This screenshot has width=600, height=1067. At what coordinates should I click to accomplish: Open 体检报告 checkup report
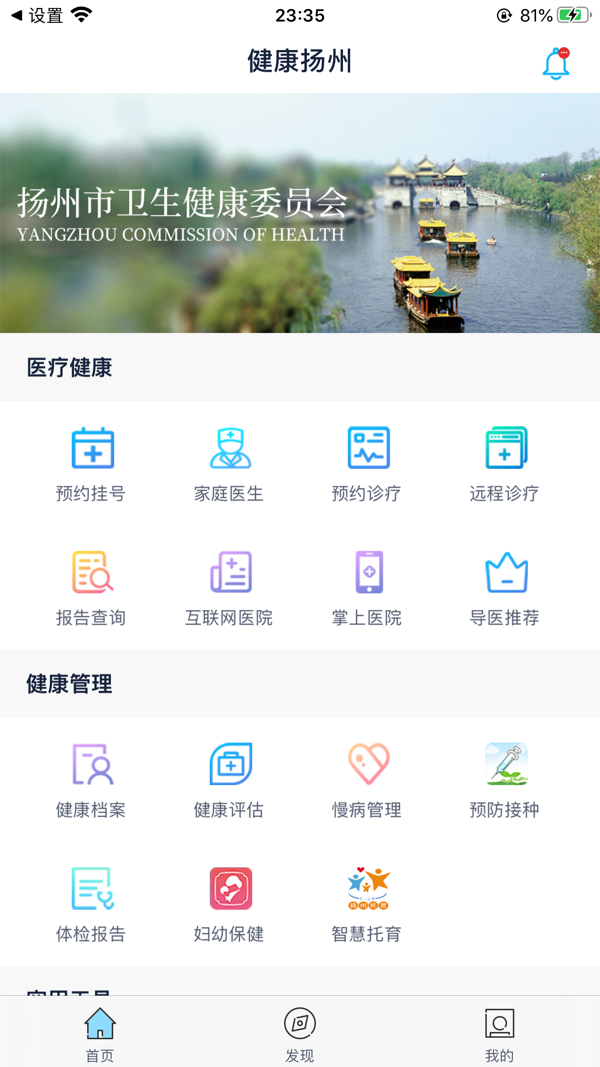pyautogui.click(x=92, y=904)
